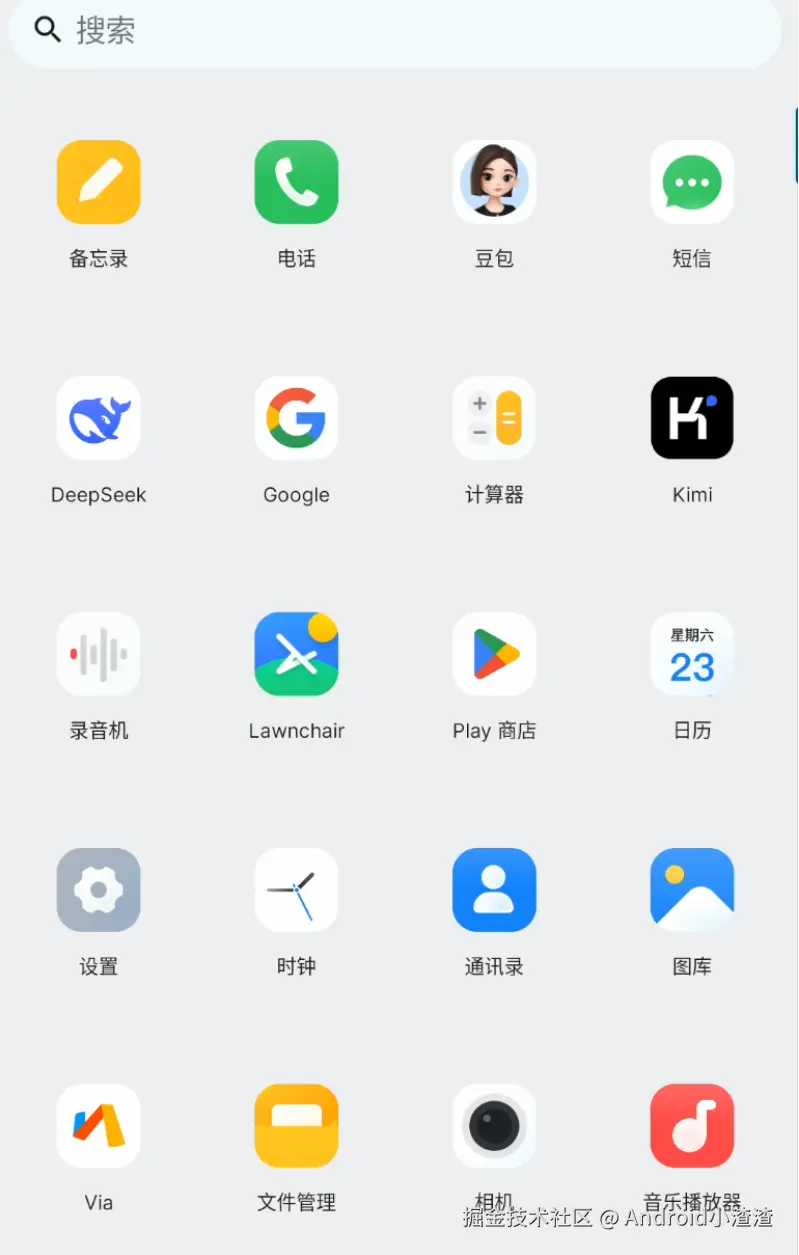Image resolution: width=799 pixels, height=1255 pixels.
Task: Launch Lawnchair
Action: 296,655
